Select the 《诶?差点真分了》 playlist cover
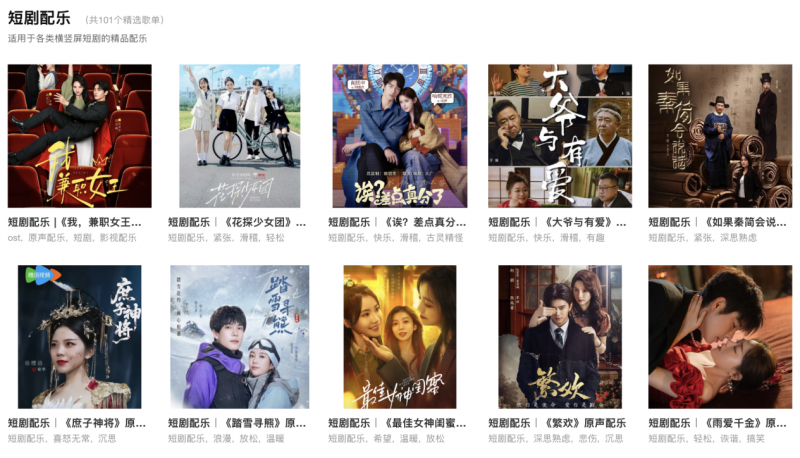Screen dimensions: 800x458 [400, 136]
